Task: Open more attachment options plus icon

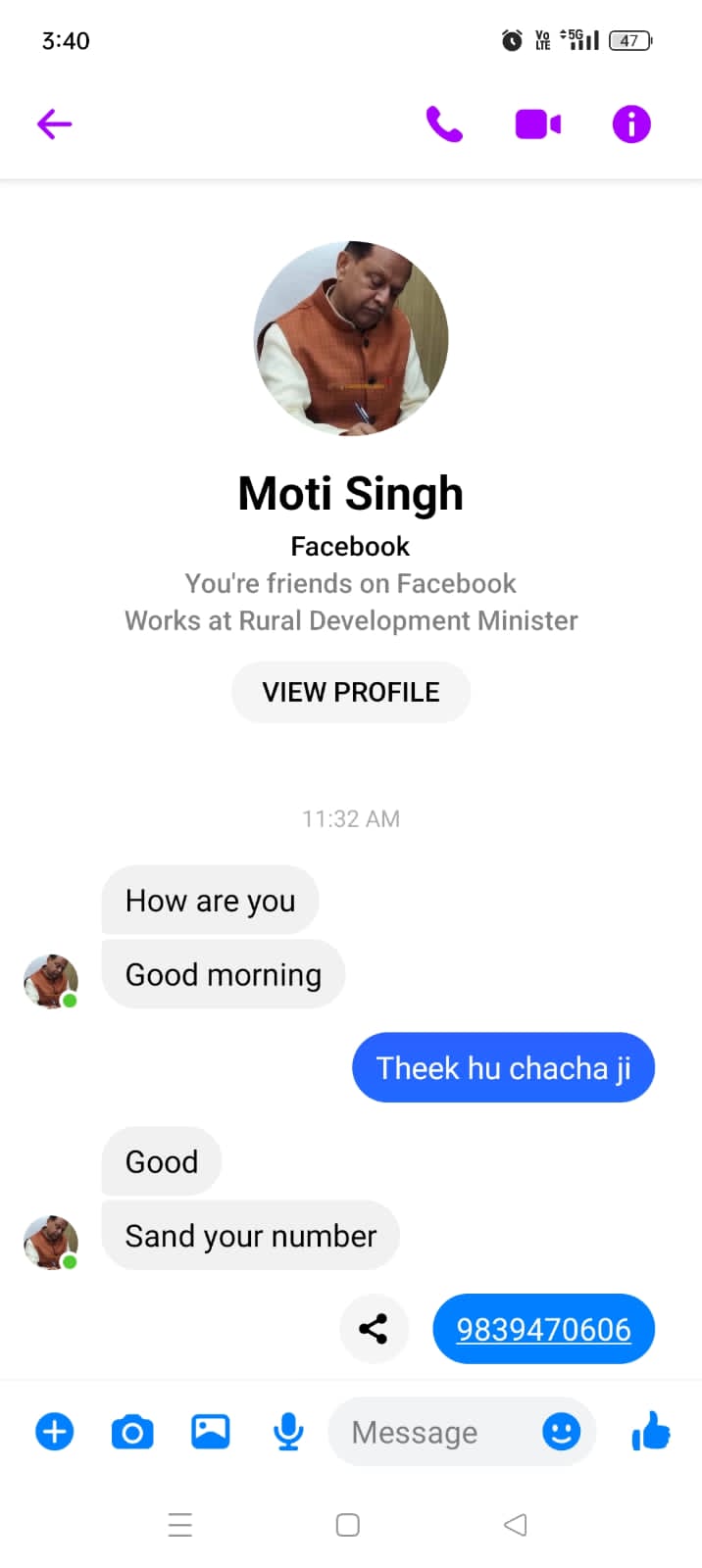Action: (x=55, y=1432)
